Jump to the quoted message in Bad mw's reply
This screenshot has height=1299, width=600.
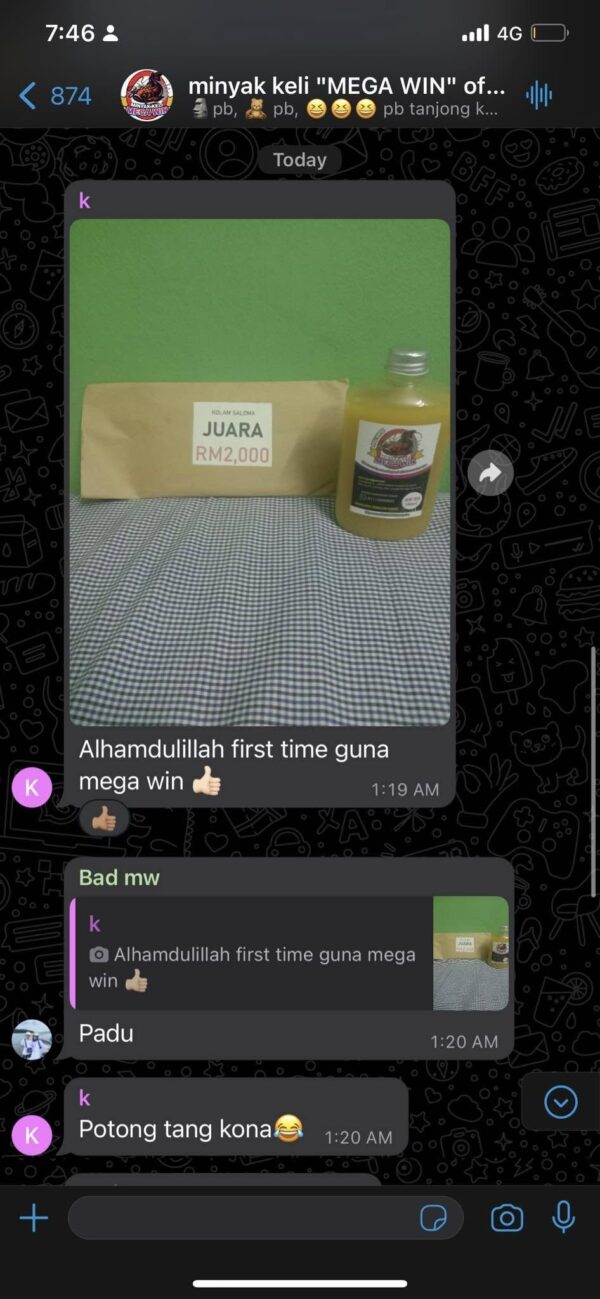coord(290,953)
